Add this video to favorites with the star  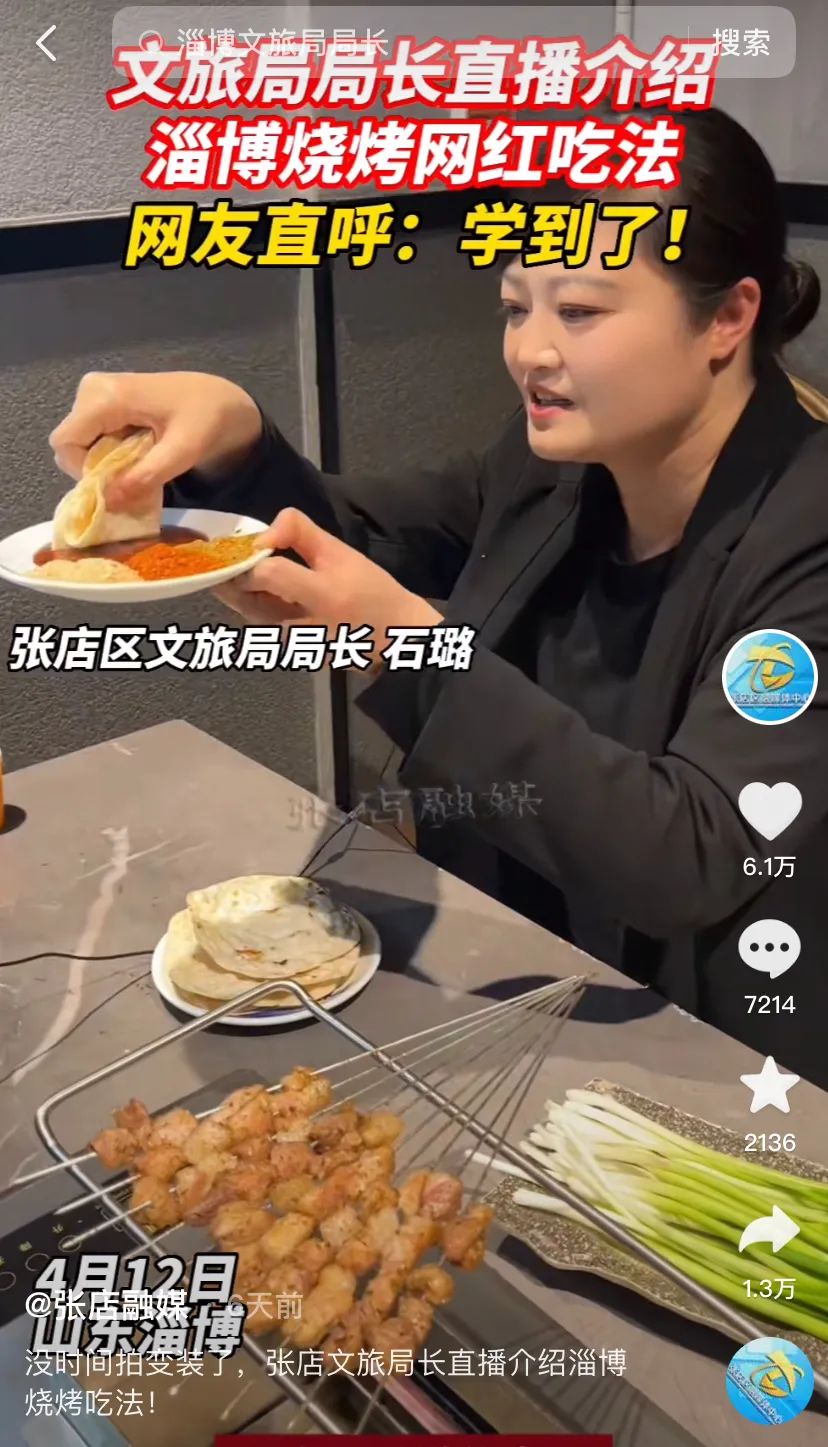tap(769, 1086)
